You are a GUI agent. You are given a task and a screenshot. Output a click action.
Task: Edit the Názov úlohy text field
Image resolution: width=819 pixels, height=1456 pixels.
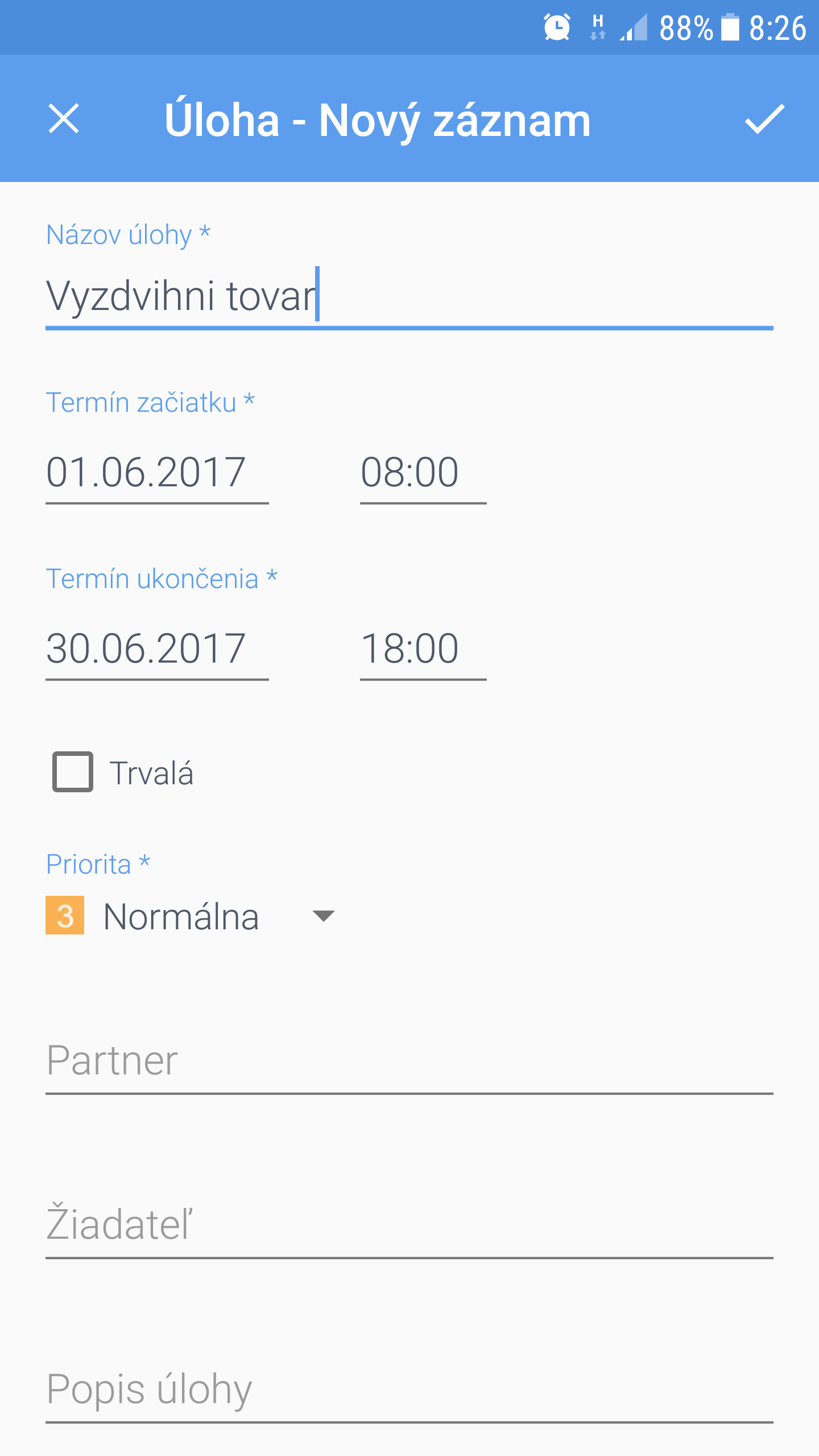coord(409,297)
